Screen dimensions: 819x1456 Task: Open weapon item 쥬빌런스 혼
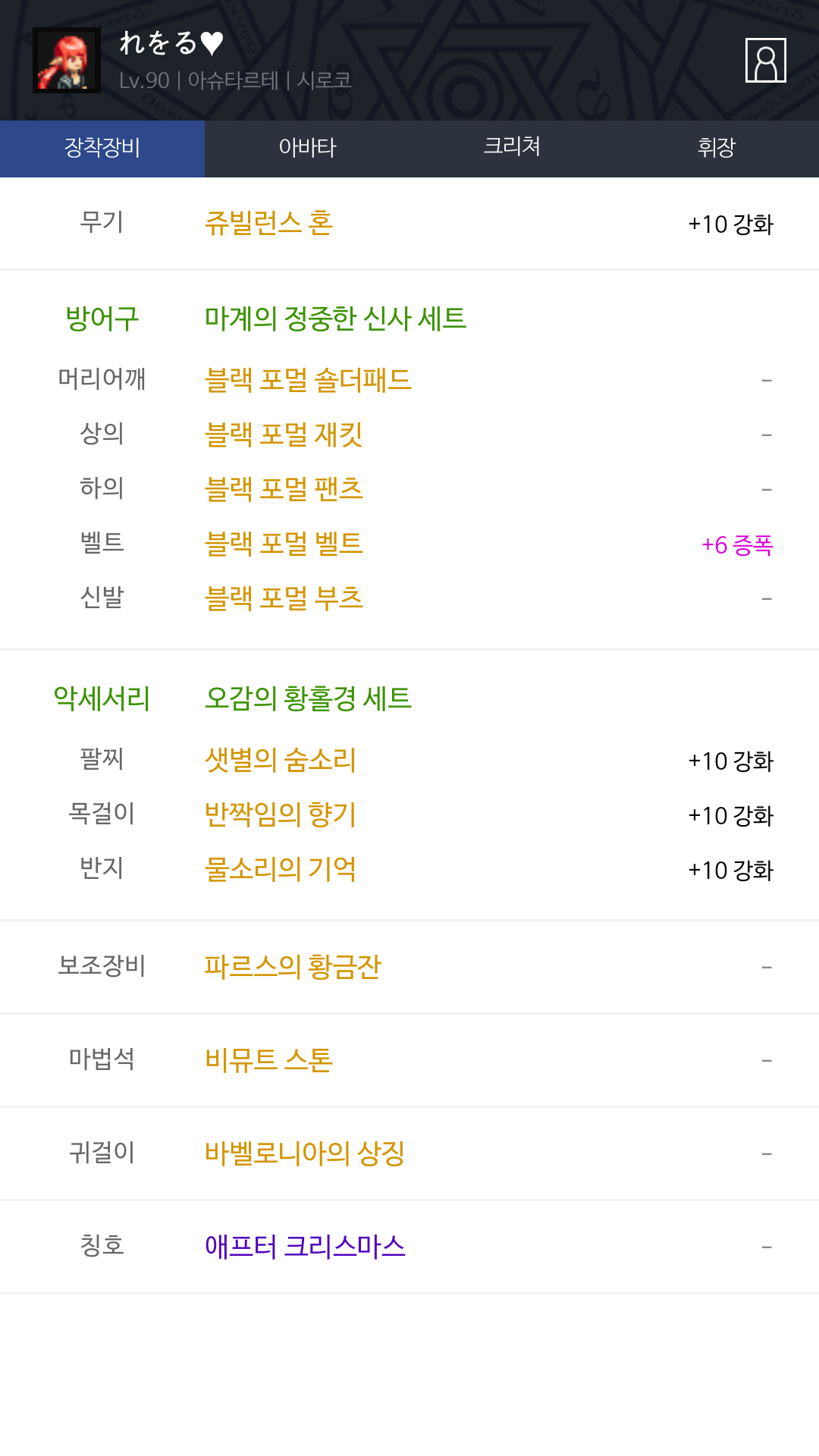click(268, 223)
